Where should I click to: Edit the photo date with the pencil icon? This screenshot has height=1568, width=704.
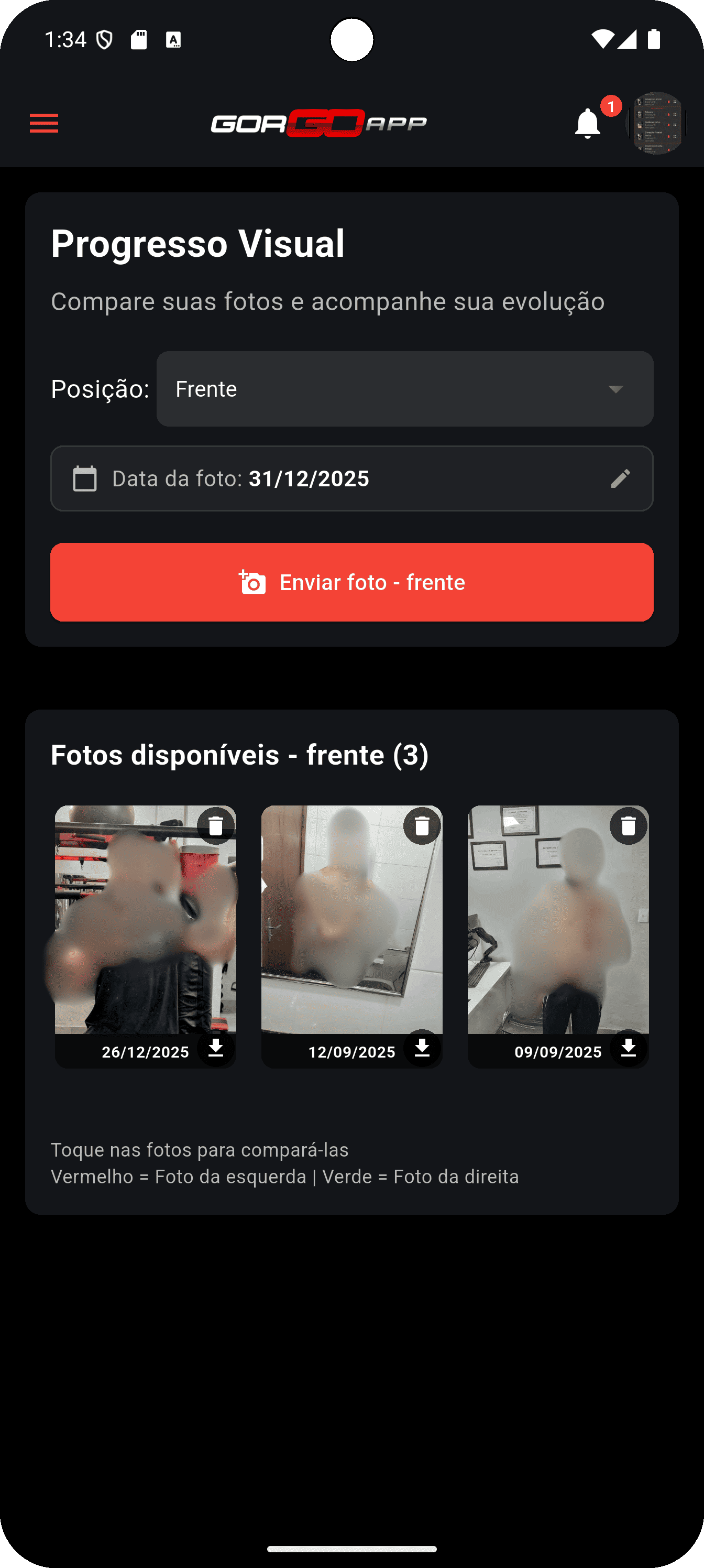621,478
